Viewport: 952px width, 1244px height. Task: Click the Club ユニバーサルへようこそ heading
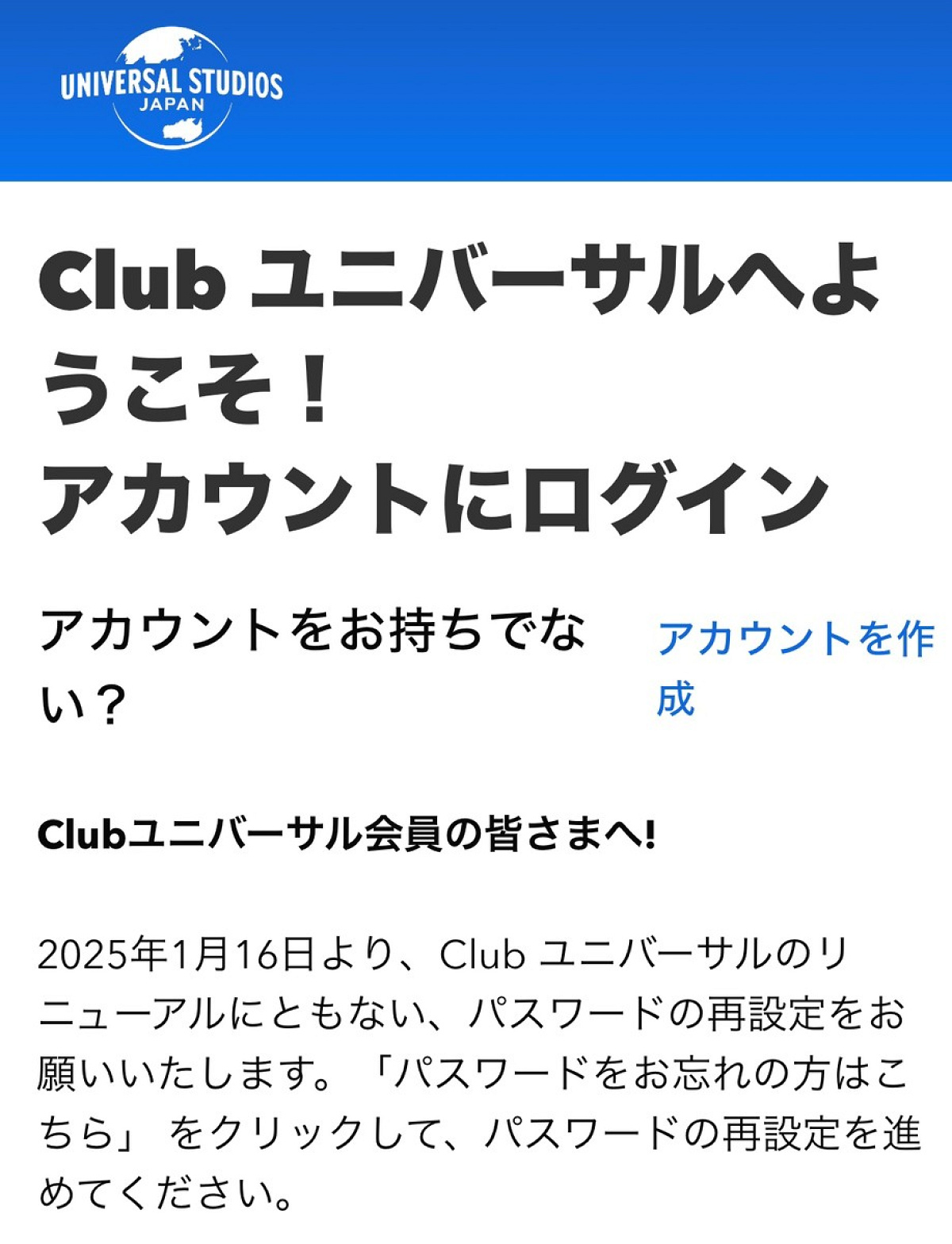click(x=460, y=333)
